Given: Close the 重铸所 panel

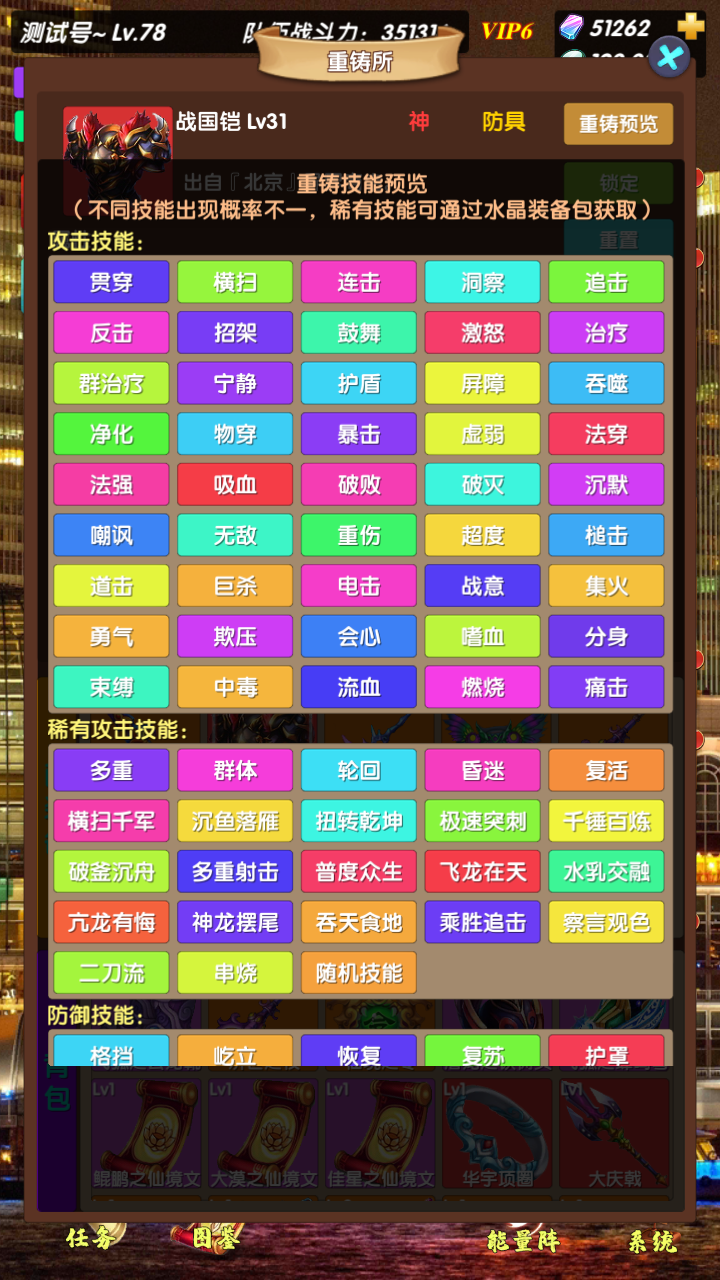Looking at the screenshot, I should (x=669, y=57).
